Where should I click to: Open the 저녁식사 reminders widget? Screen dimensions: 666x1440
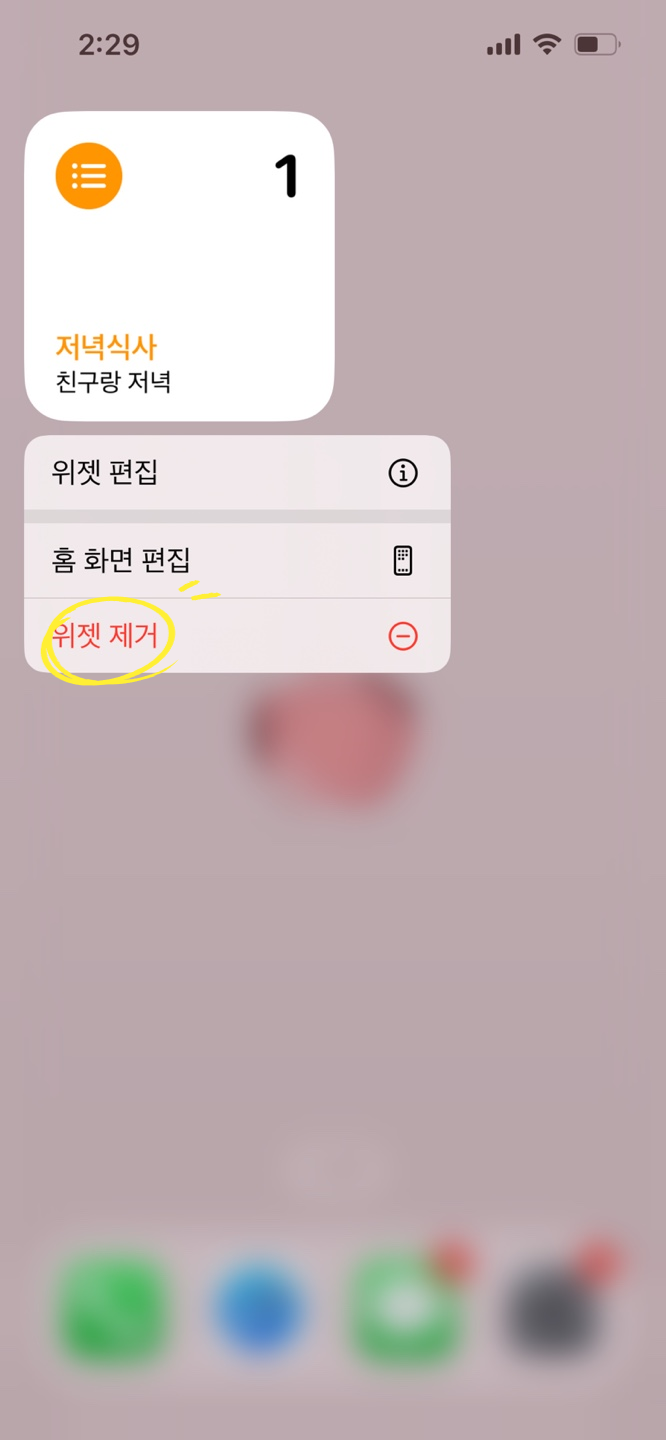pyautogui.click(x=179, y=266)
